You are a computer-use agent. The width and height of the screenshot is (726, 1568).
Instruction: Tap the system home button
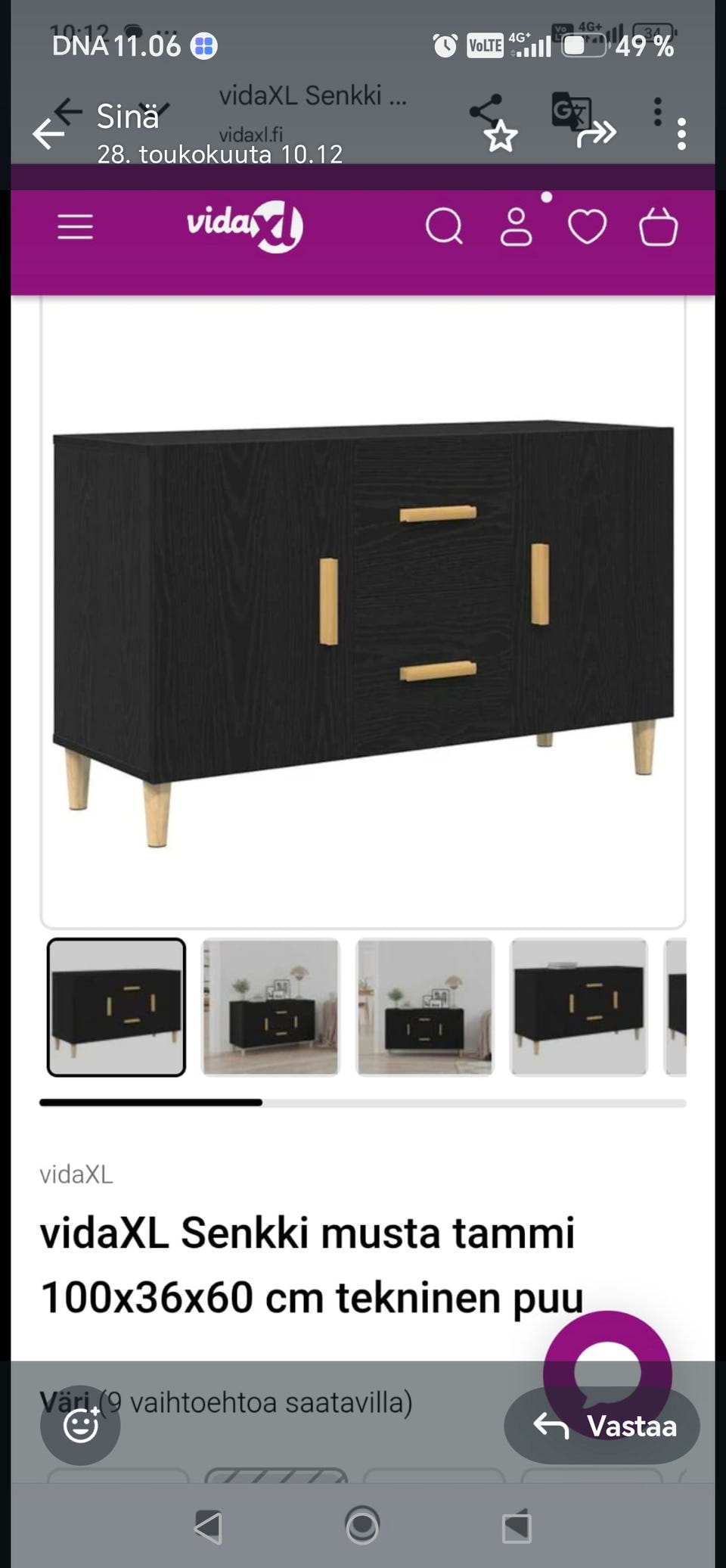[362, 1527]
